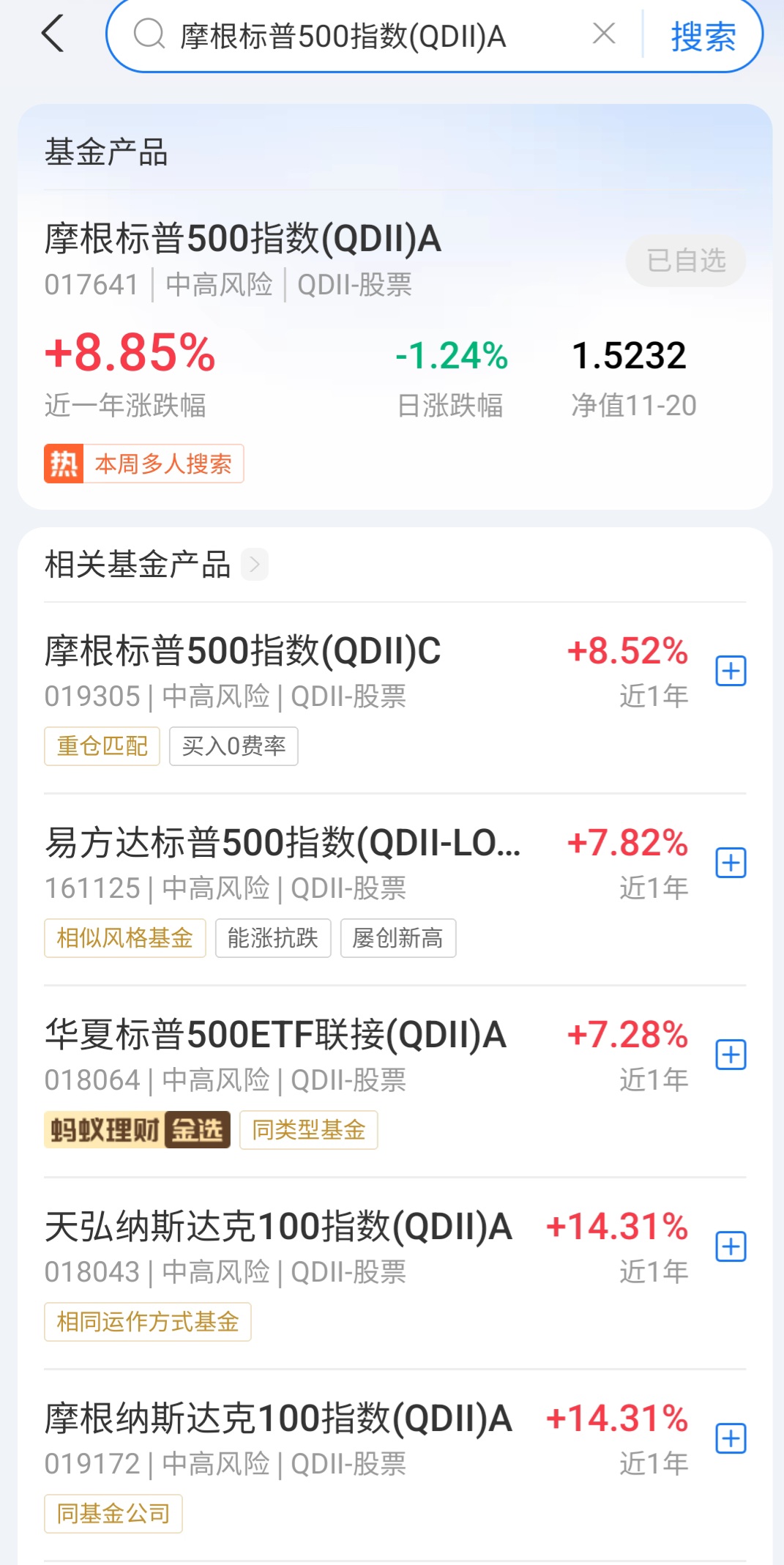Add 天弘纳斯达克100指数(QDII)A to watchlist
This screenshot has height=1565, width=784.
(x=731, y=1246)
